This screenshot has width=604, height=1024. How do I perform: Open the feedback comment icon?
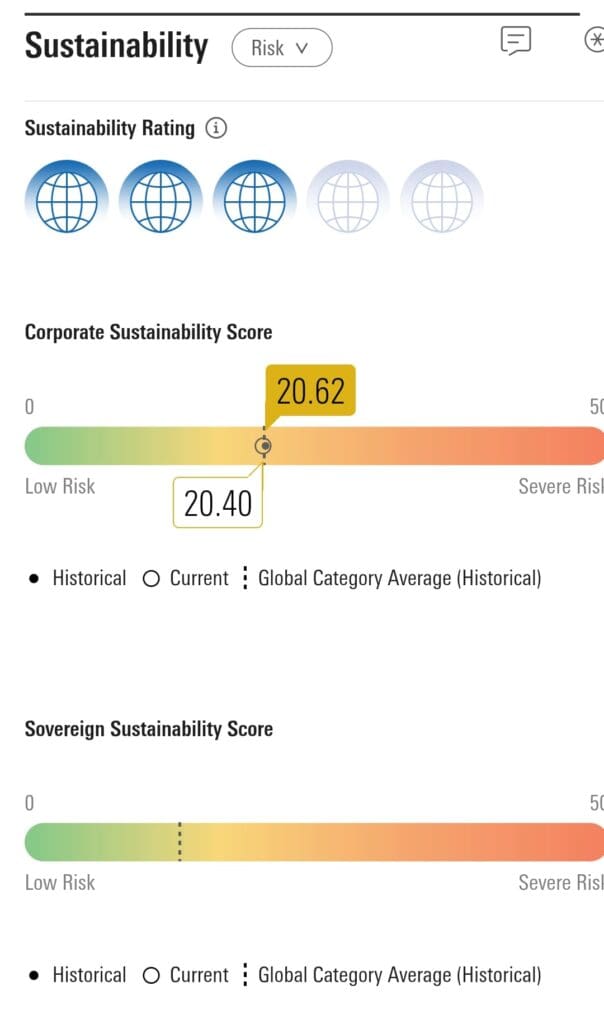coord(516,41)
